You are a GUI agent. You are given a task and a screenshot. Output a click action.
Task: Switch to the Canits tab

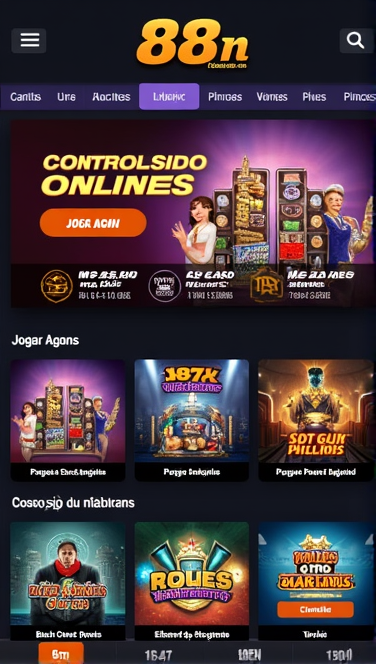click(x=25, y=97)
